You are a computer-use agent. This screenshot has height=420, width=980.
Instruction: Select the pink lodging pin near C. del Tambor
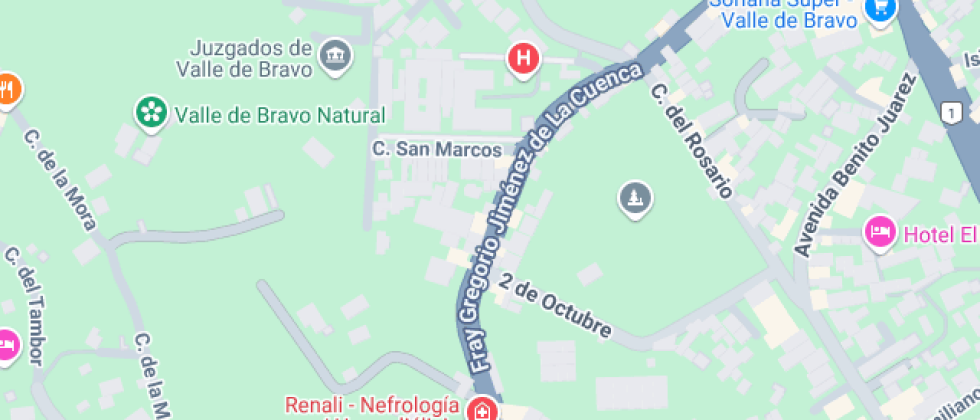click(x=5, y=345)
